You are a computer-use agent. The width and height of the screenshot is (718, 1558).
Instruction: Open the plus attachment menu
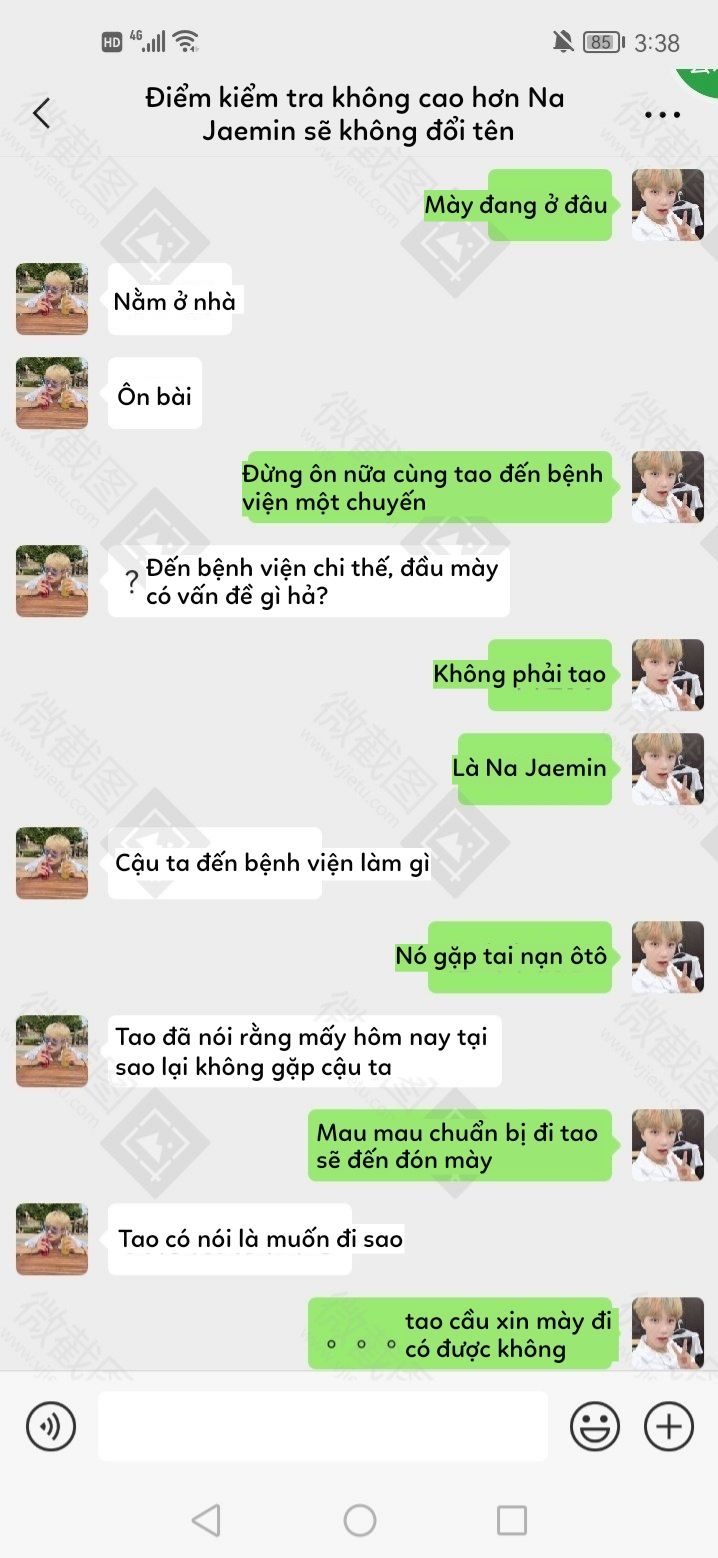pos(669,1426)
